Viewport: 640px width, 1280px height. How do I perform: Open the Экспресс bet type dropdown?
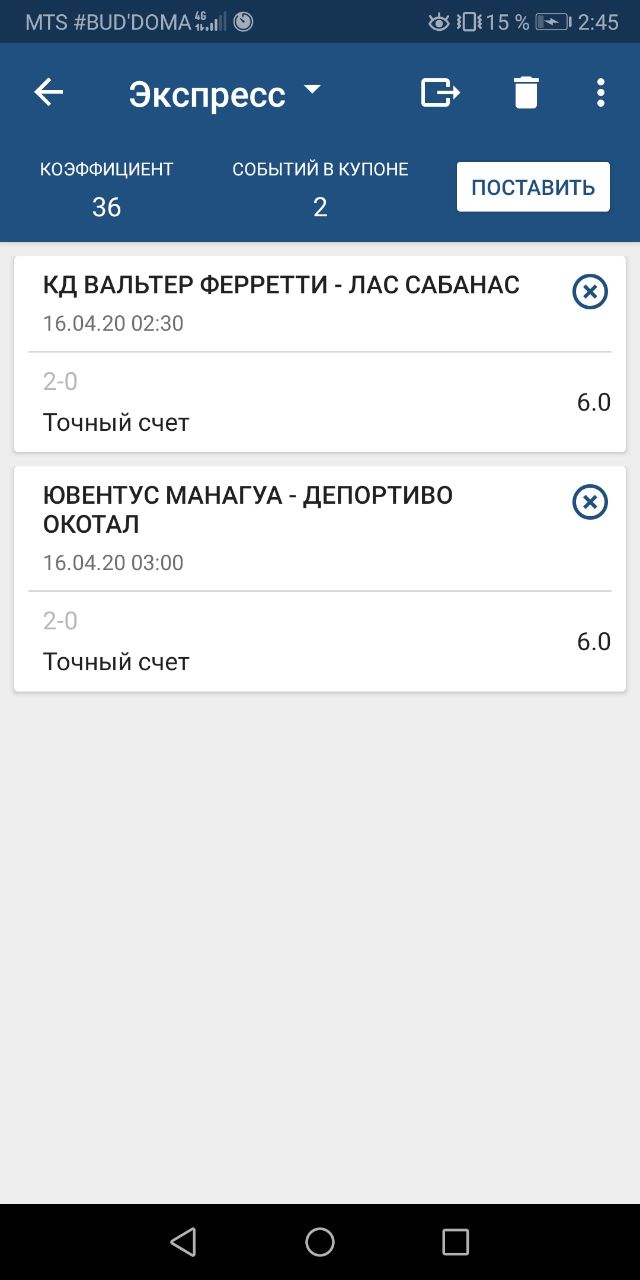pos(225,94)
